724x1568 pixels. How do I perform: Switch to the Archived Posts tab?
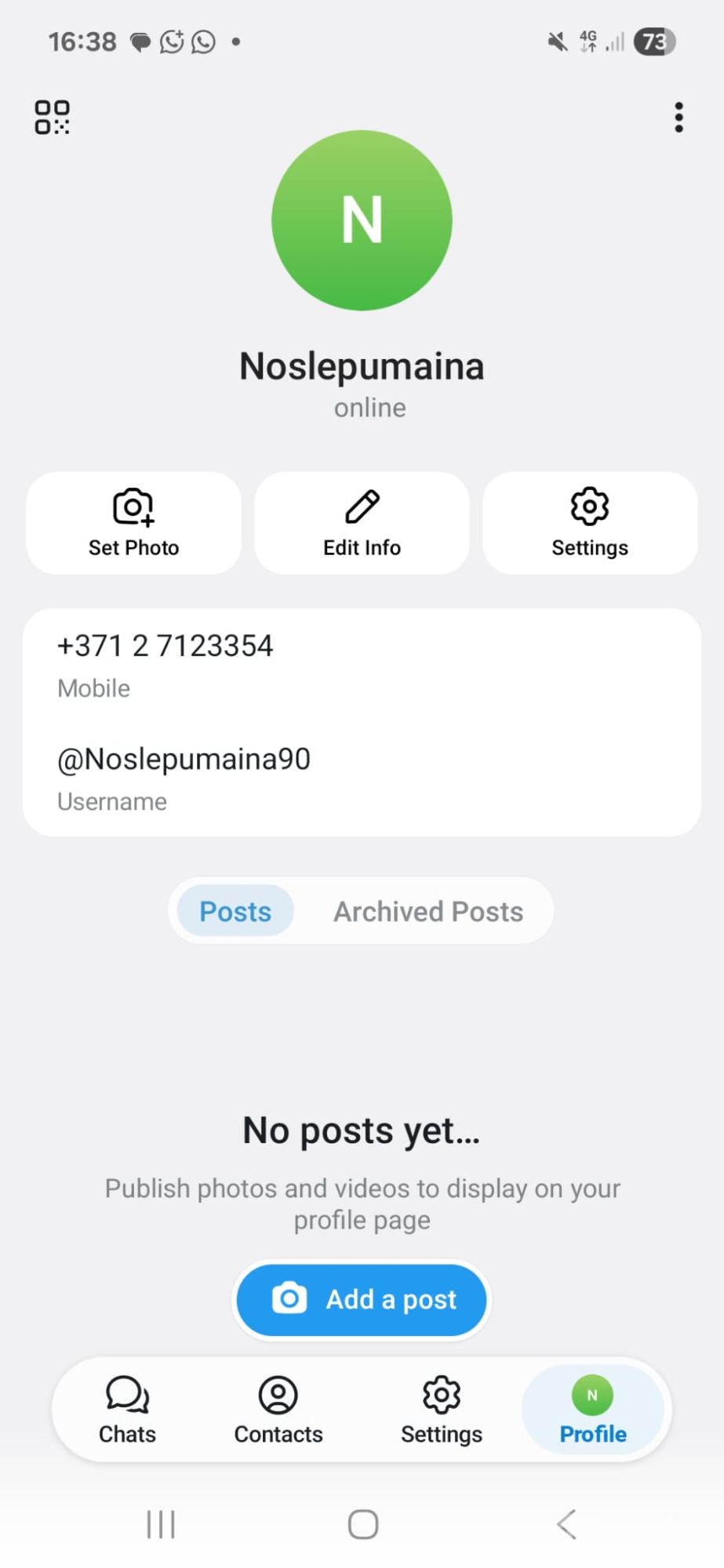click(x=428, y=911)
